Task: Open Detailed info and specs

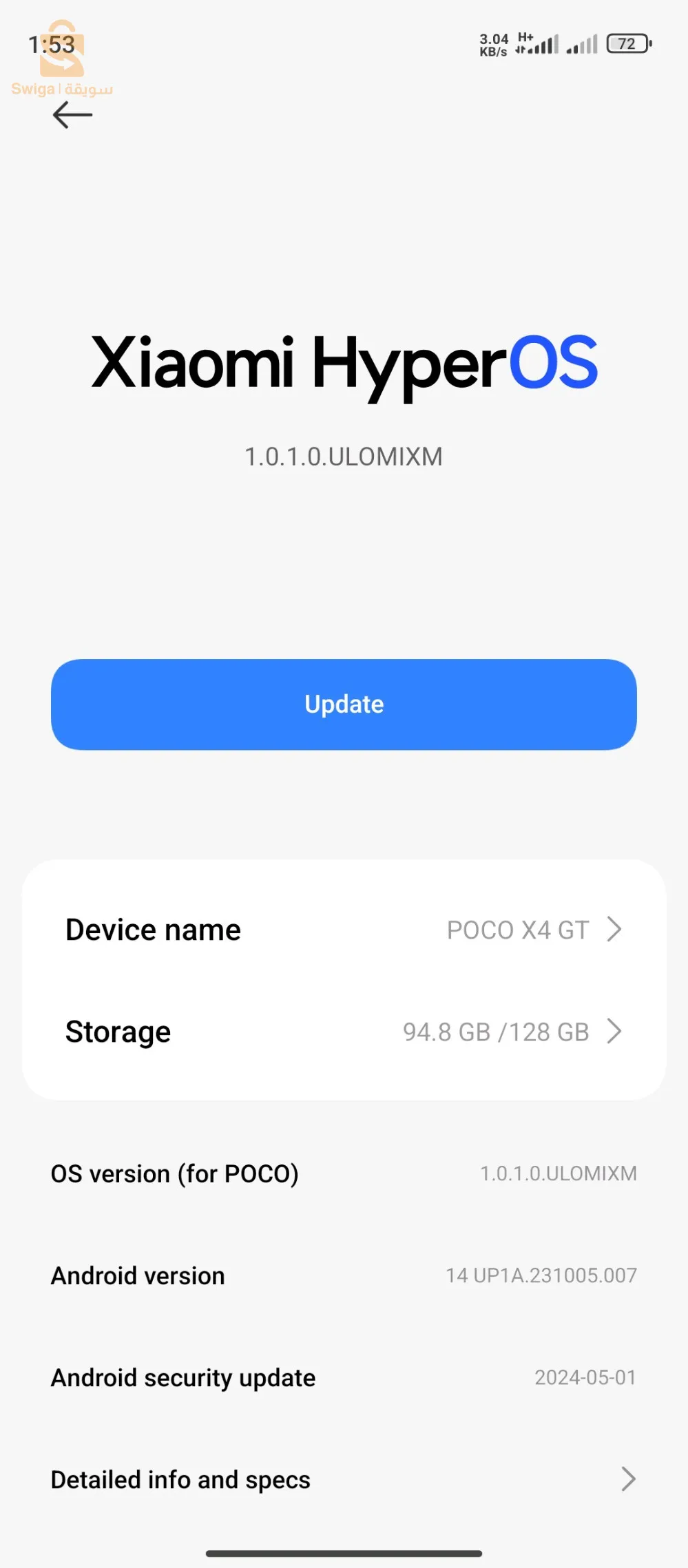Action: point(344,1479)
